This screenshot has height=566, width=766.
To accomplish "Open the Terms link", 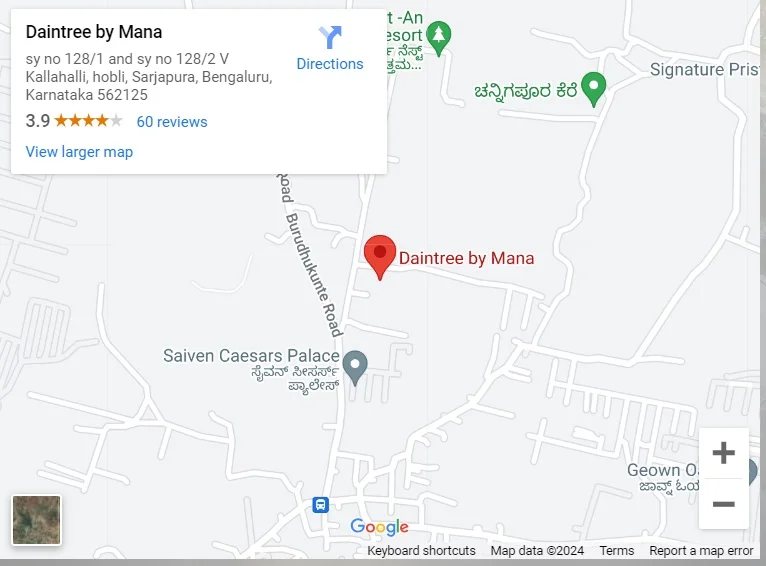I will click(616, 551).
